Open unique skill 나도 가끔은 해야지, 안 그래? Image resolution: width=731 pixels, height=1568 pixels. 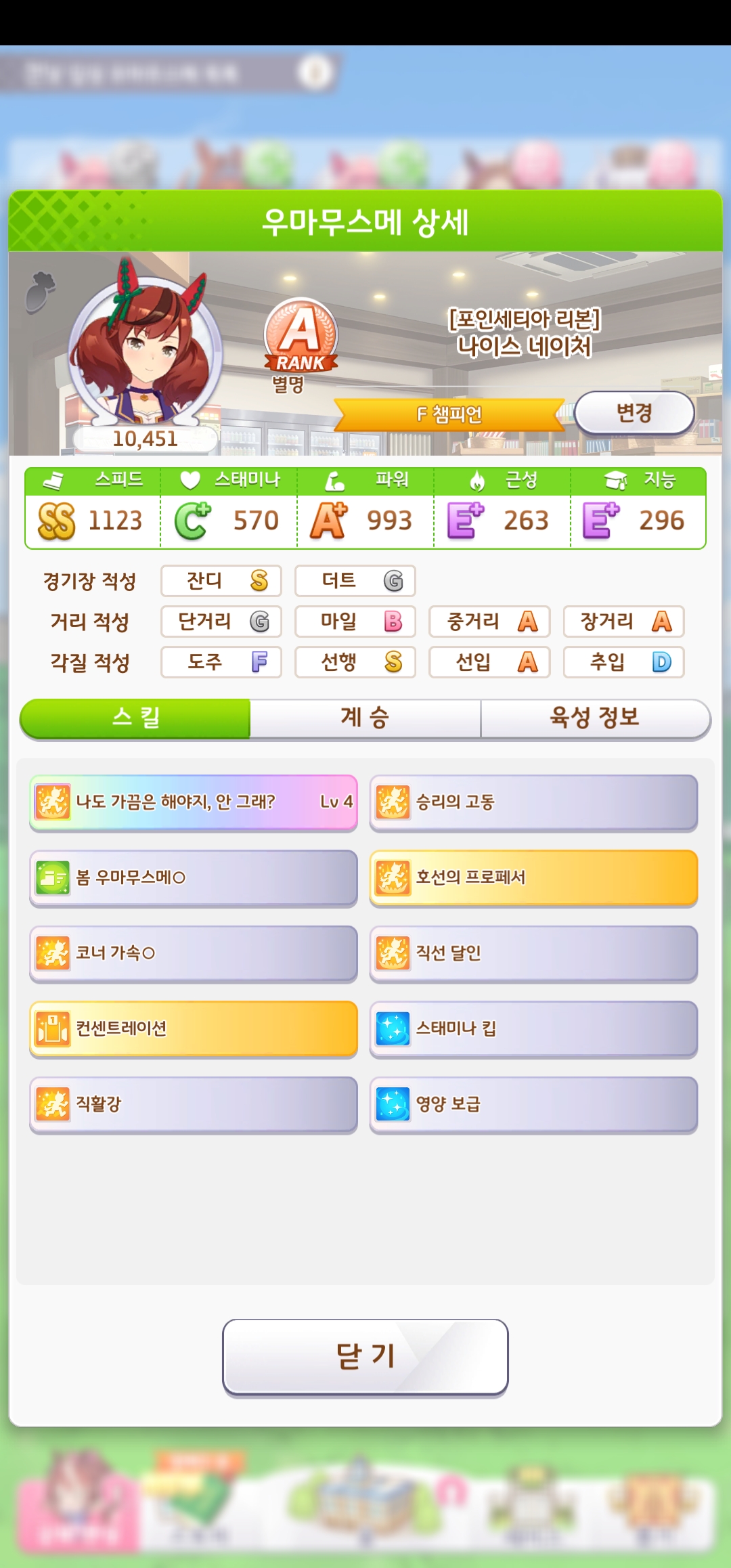(194, 802)
